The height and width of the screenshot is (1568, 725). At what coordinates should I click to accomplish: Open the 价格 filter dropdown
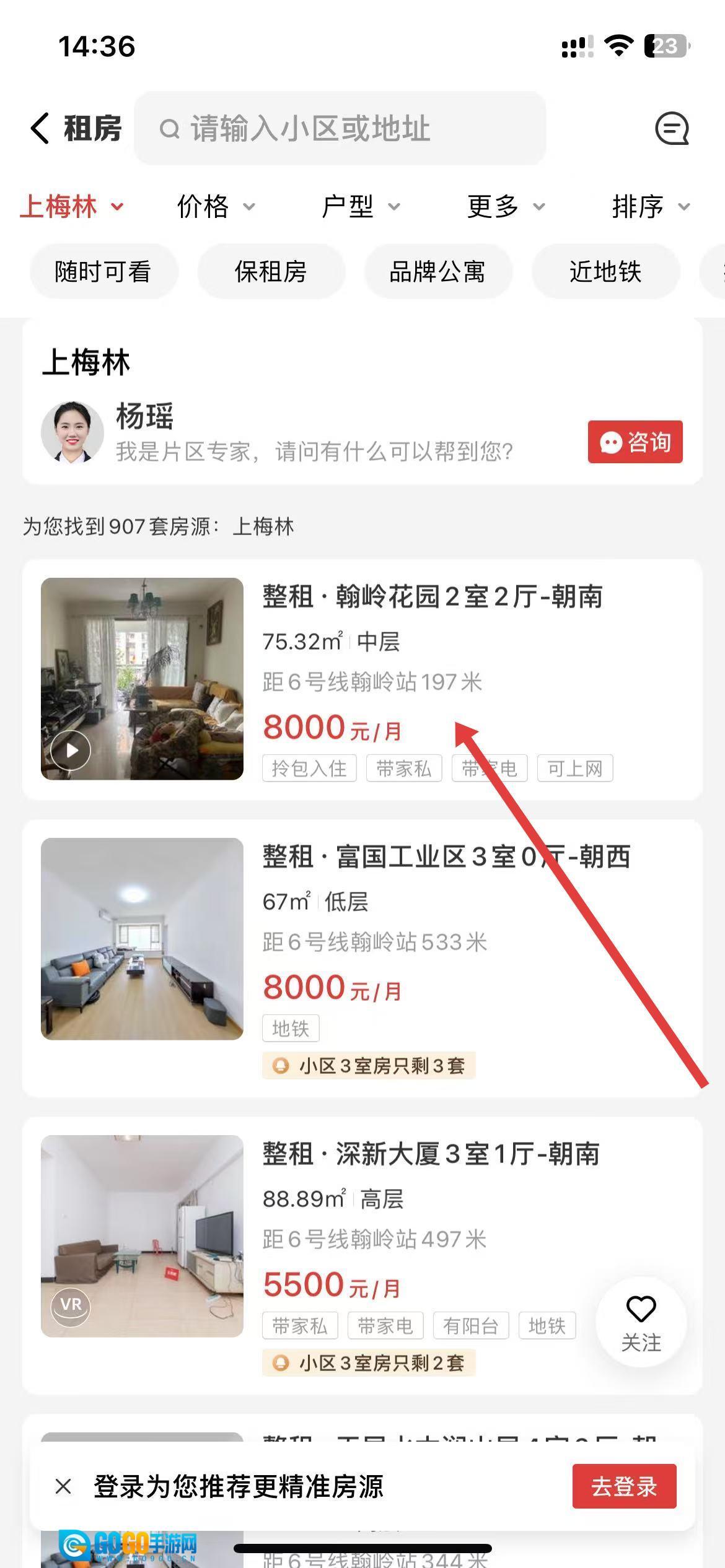pos(215,206)
